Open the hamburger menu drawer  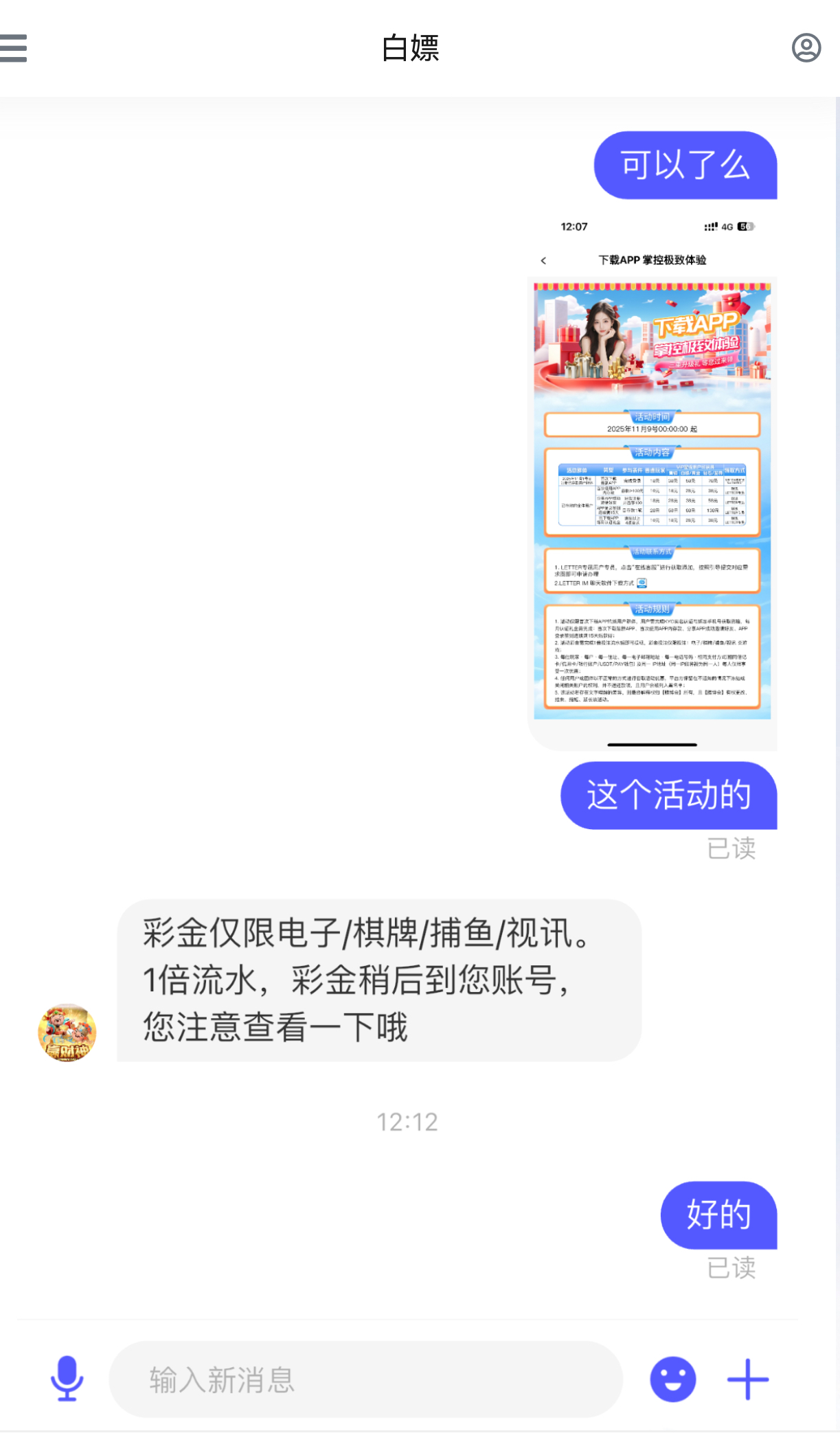tap(14, 48)
